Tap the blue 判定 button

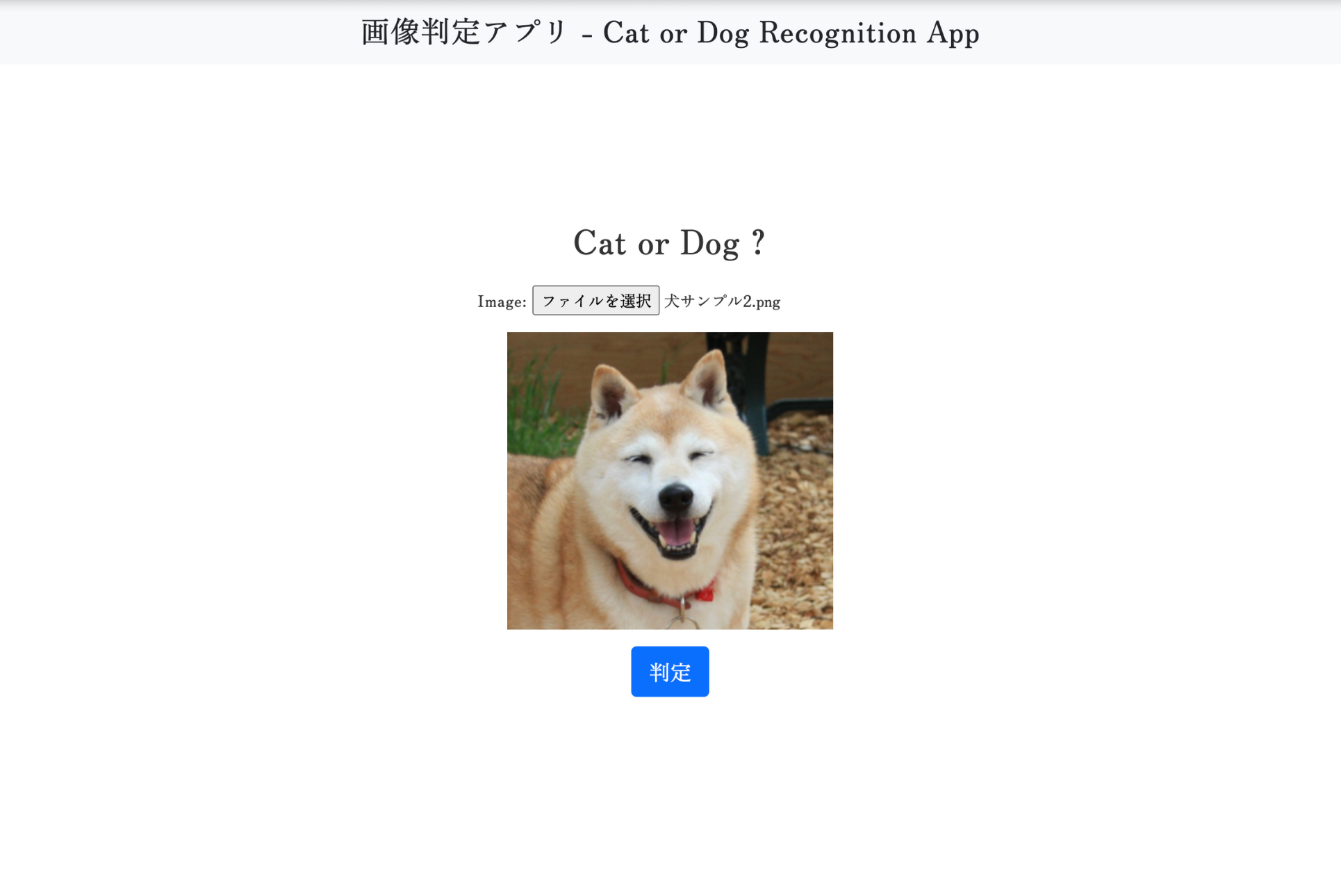click(x=669, y=672)
